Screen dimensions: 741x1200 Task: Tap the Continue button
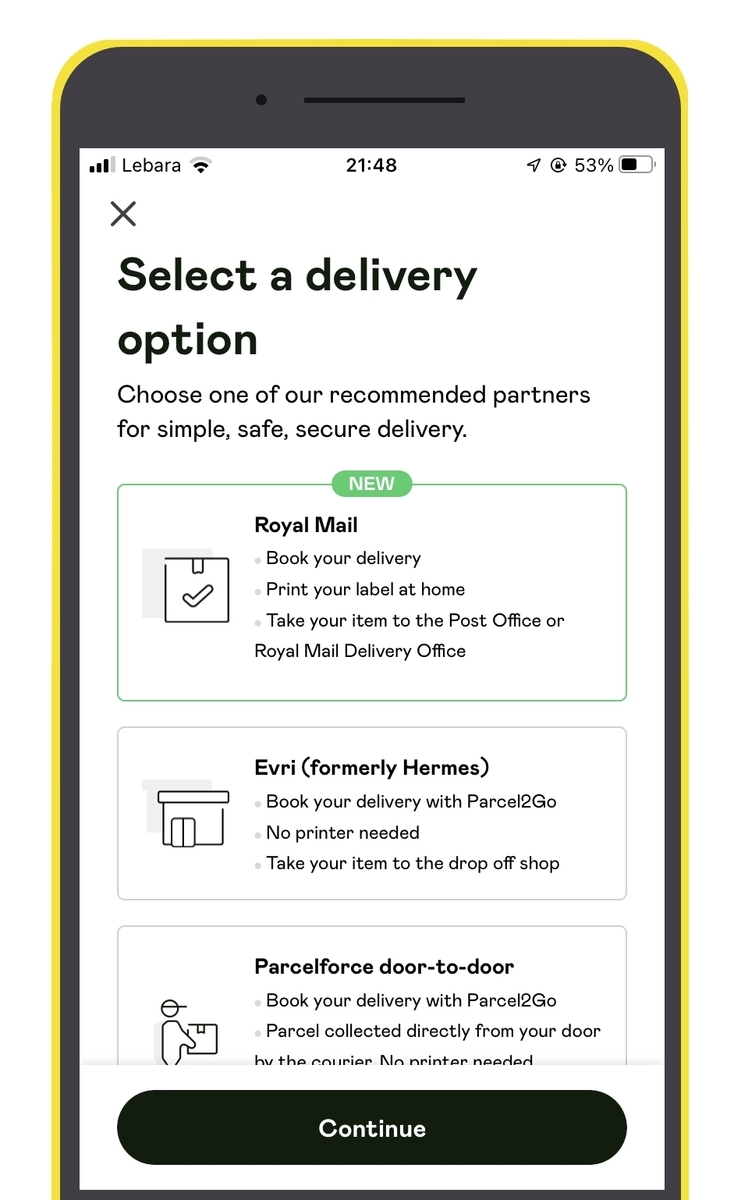coord(371,1128)
